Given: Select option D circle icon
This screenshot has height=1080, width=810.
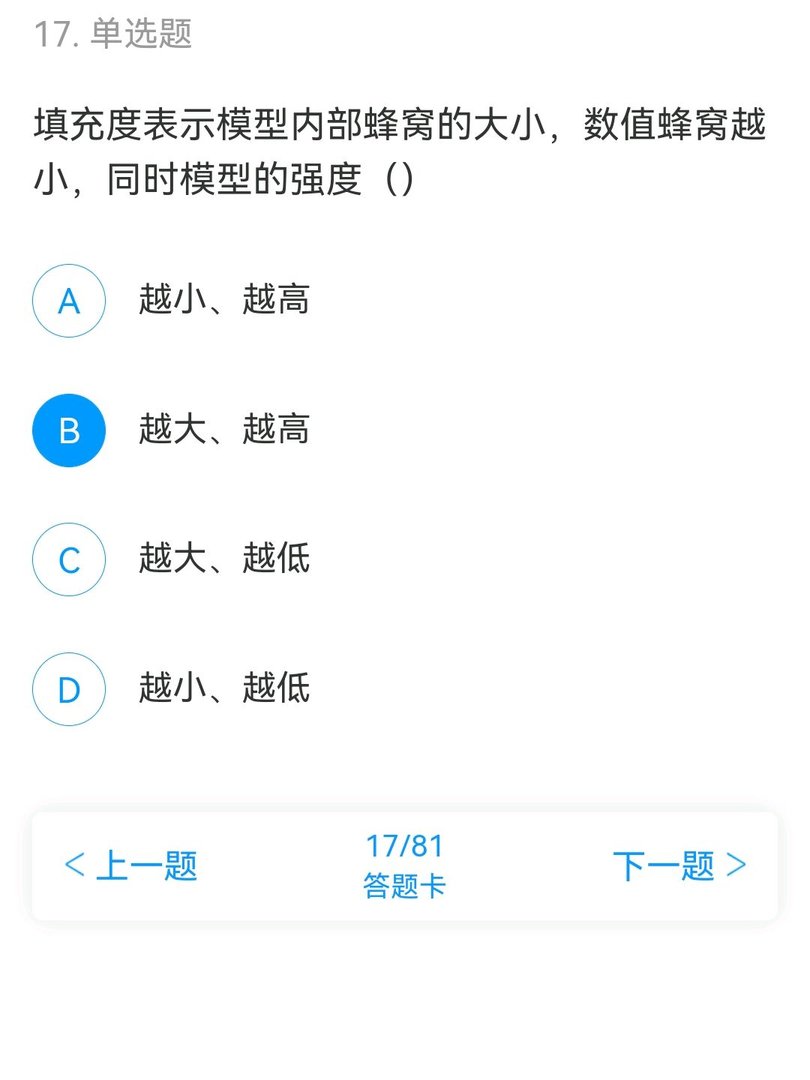Looking at the screenshot, I should coord(68,689).
